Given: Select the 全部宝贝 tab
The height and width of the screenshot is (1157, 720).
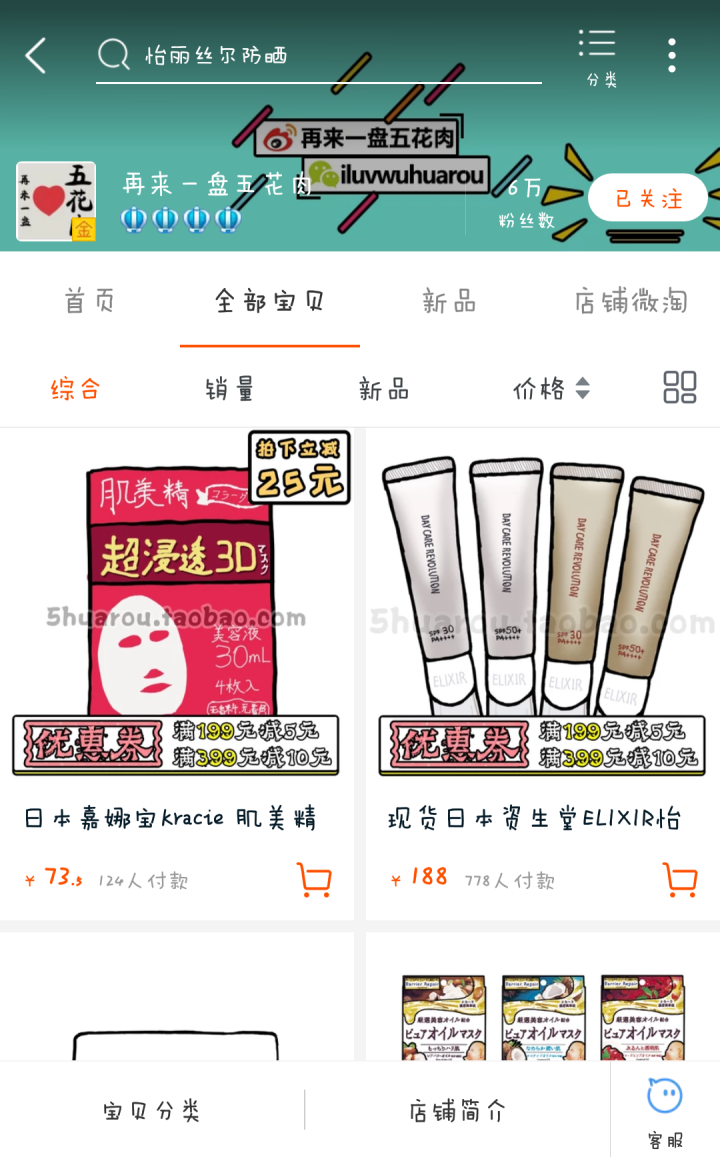Looking at the screenshot, I should [x=270, y=301].
